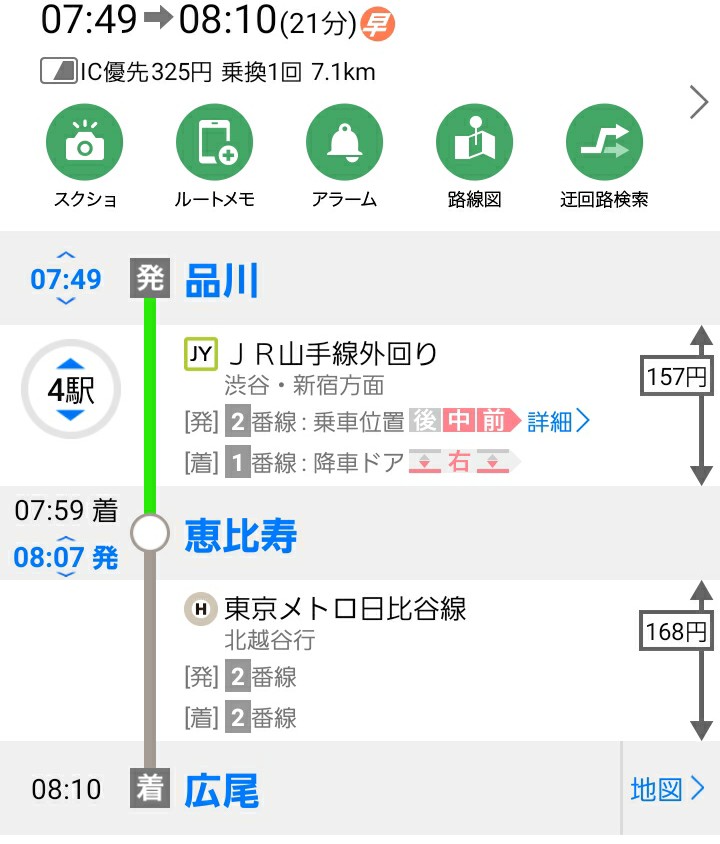This screenshot has height=844, width=720.
Task: Expand the 4駅 intermediate stops
Action: click(70, 390)
